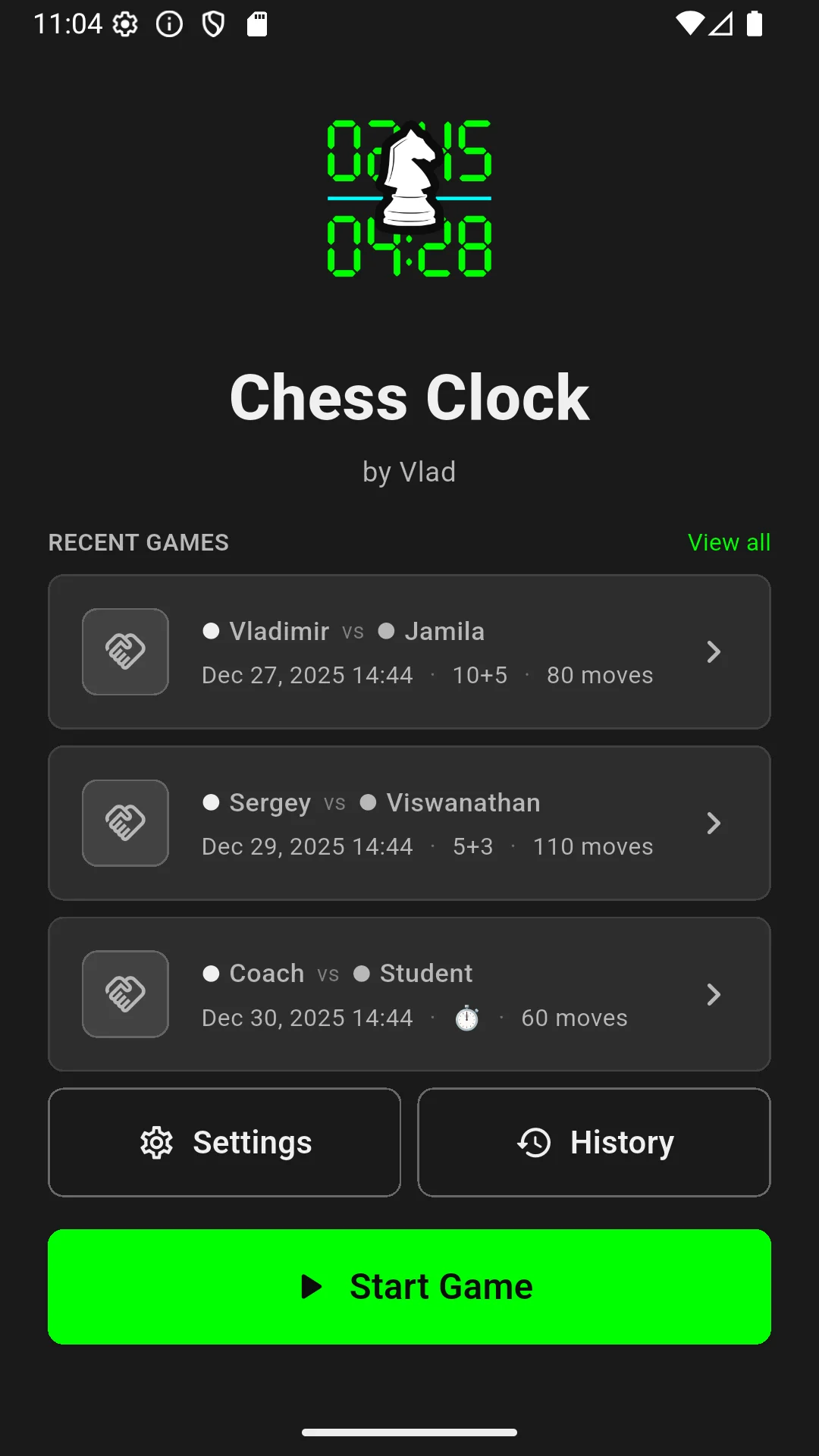Tap the stopwatch icon in the Coach vs Student row
Screen dimensions: 819x1456
[x=466, y=1018]
